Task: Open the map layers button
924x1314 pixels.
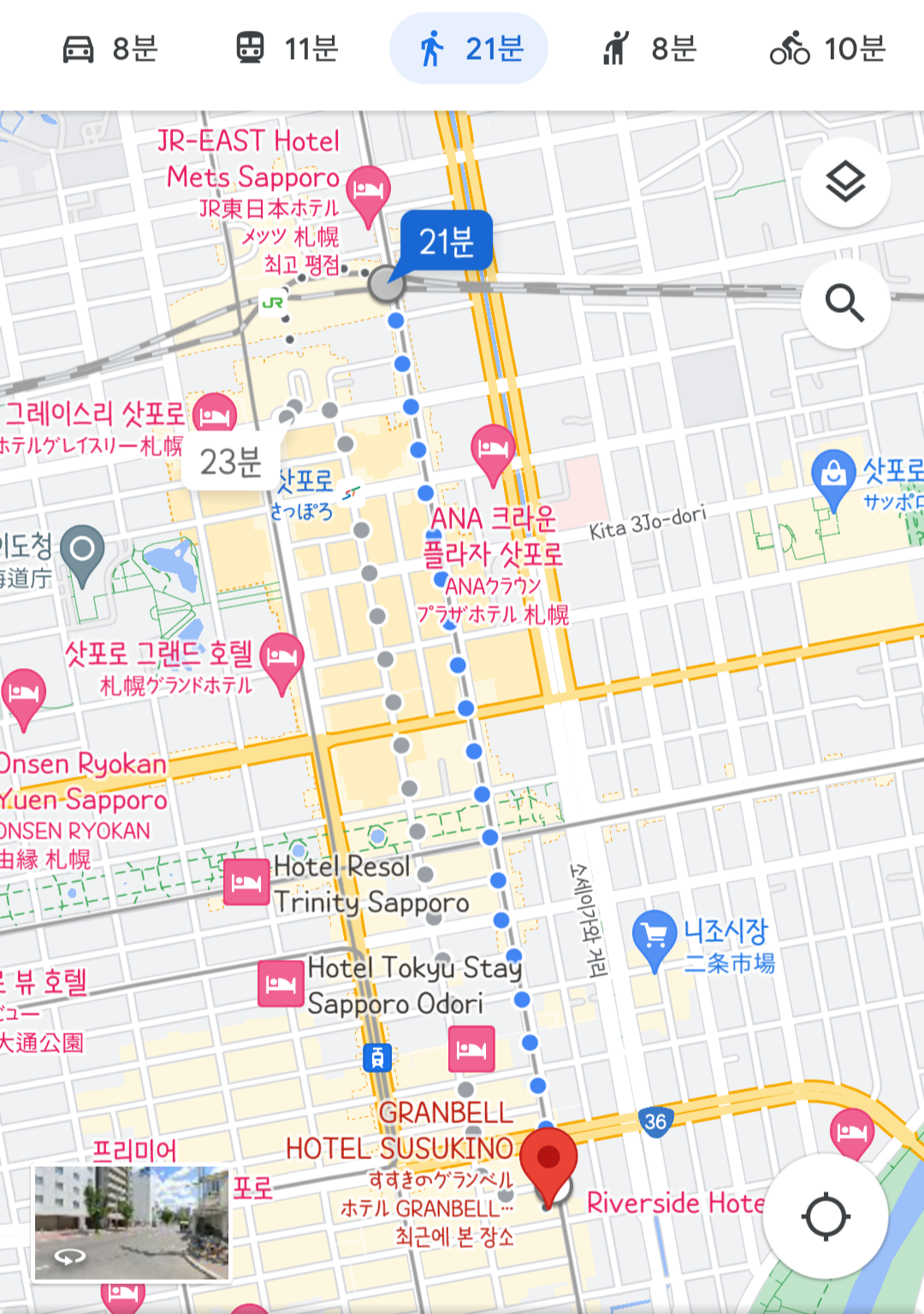Action: tap(845, 182)
